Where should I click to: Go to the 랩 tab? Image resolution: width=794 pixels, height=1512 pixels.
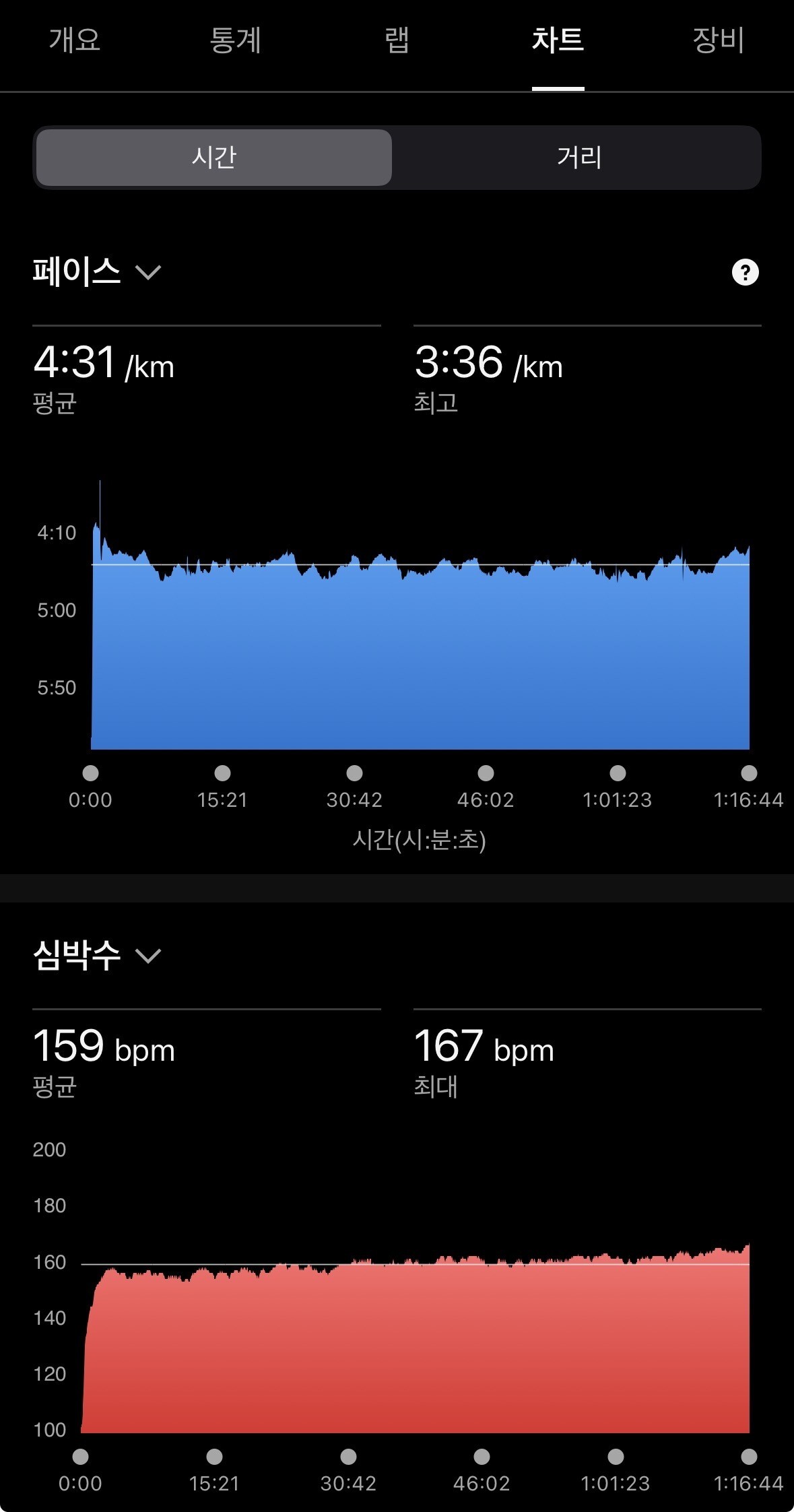pyautogui.click(x=397, y=40)
